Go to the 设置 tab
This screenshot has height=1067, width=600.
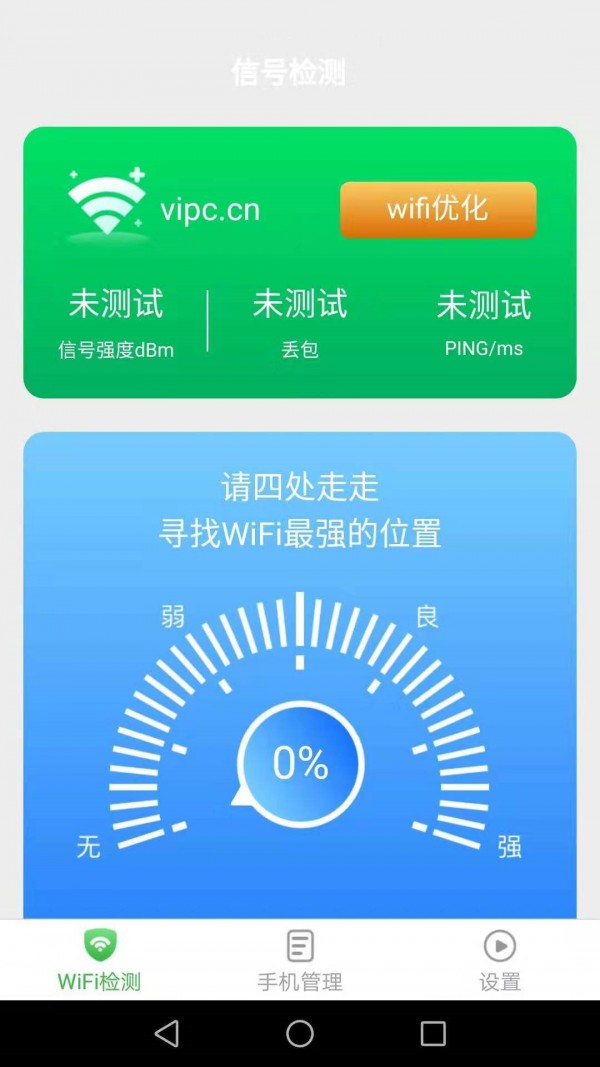(499, 960)
